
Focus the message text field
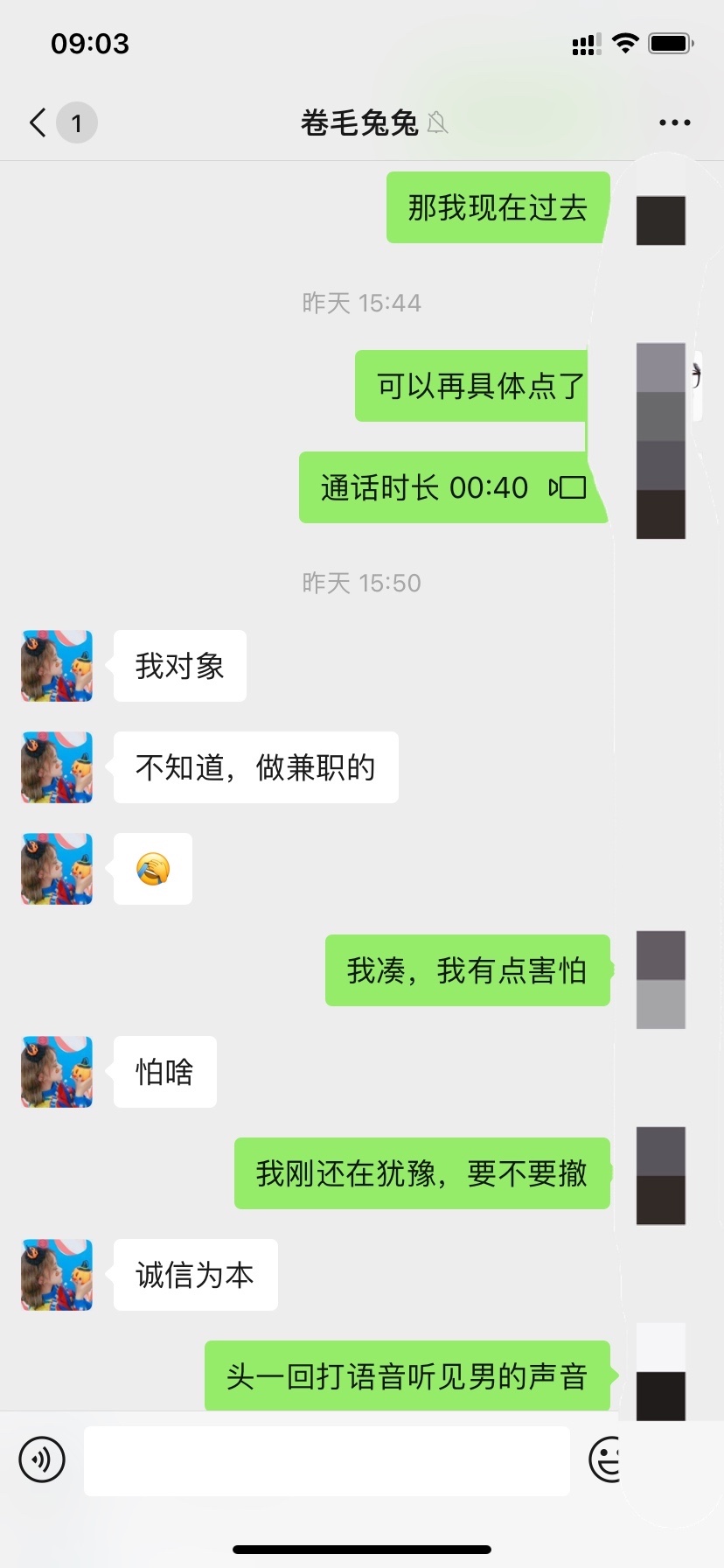(326, 1459)
